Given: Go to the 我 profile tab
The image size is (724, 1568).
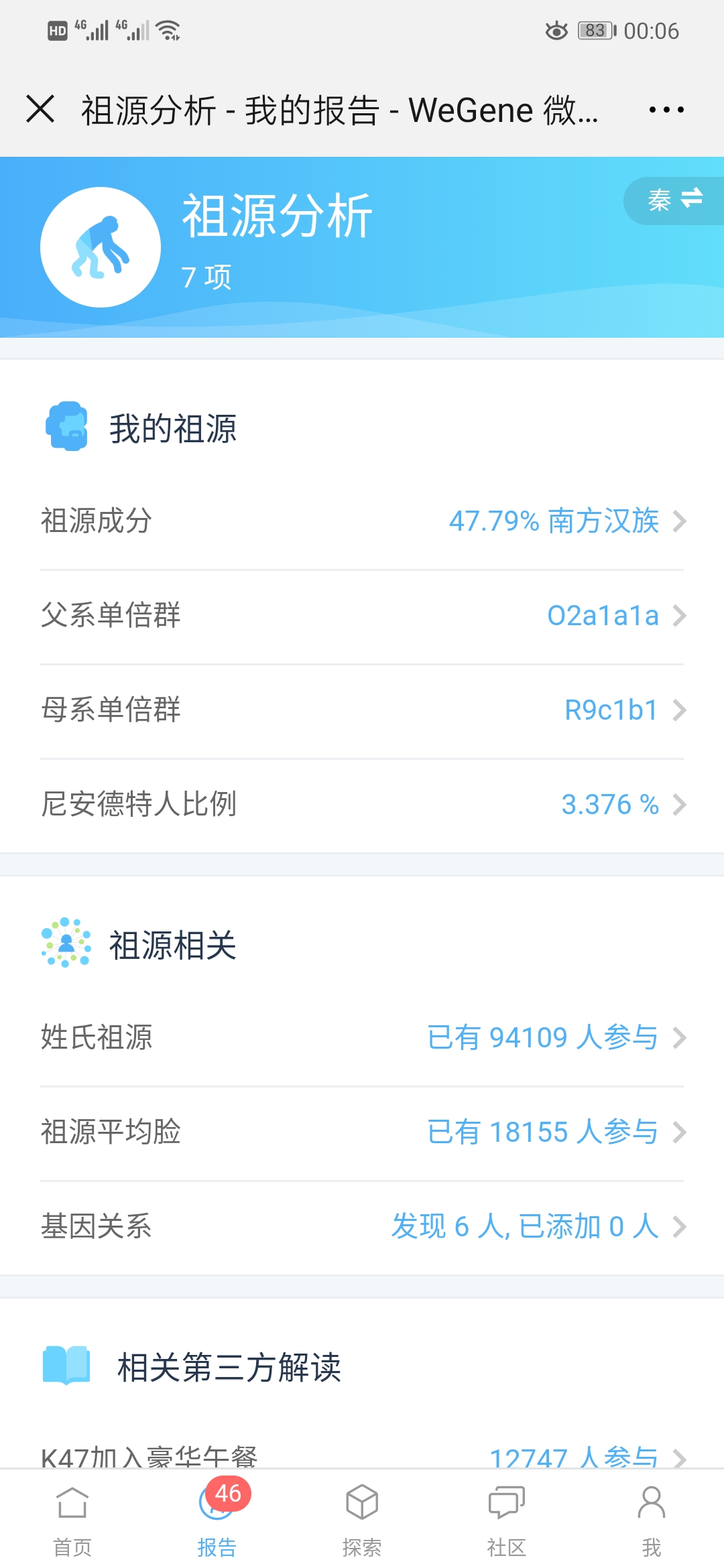Looking at the screenshot, I should click(x=652, y=1520).
